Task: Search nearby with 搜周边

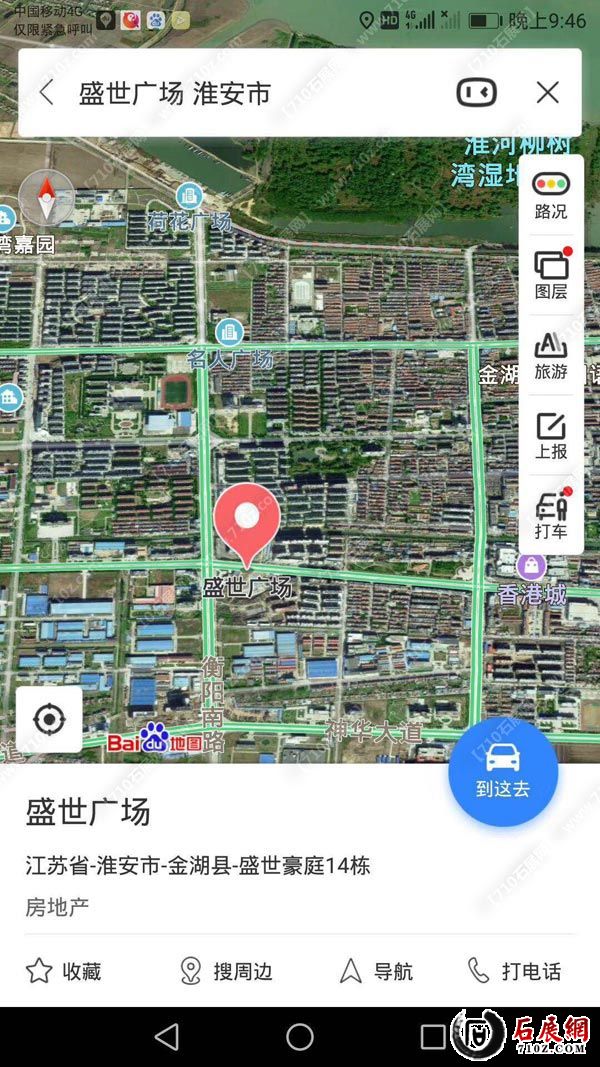Action: tap(226, 970)
